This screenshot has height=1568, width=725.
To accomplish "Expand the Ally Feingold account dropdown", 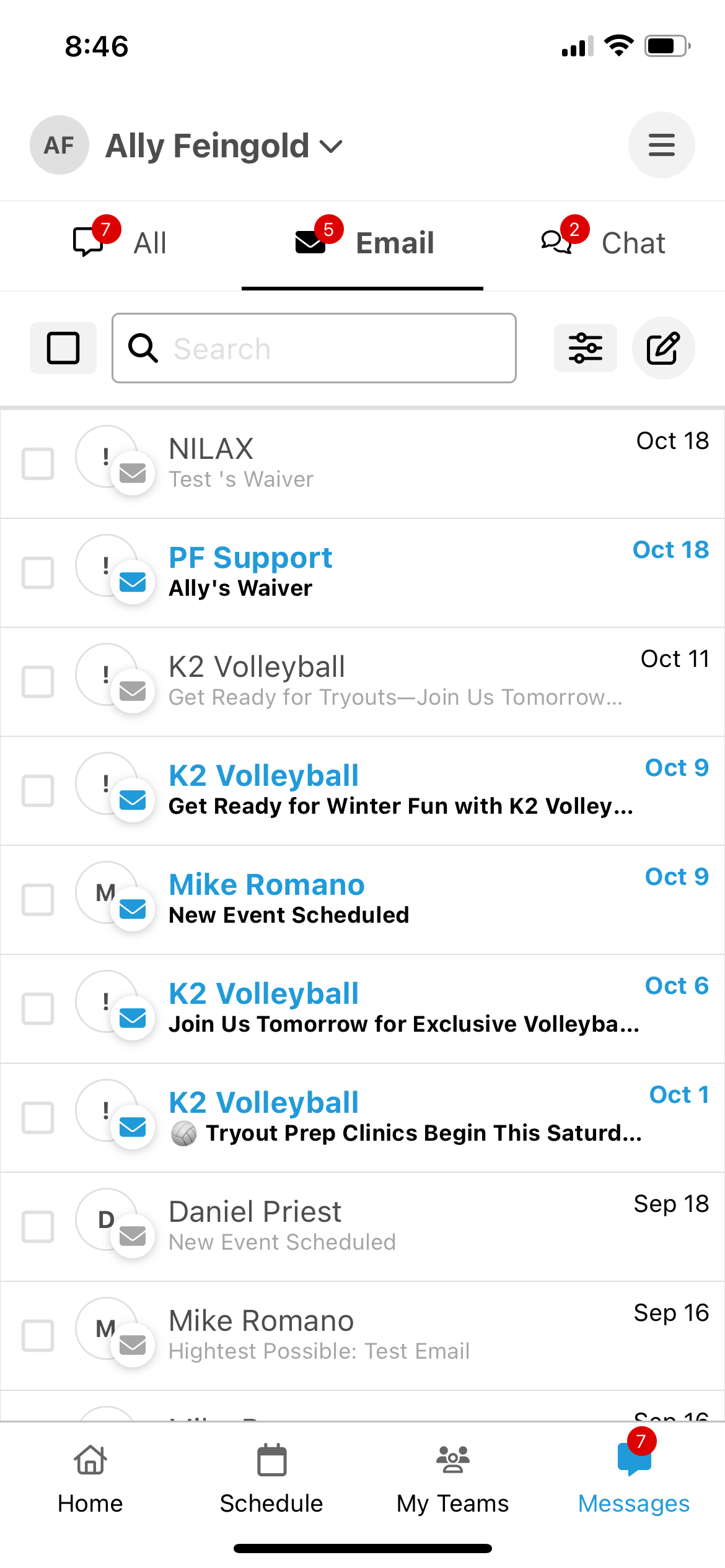I will [x=224, y=146].
